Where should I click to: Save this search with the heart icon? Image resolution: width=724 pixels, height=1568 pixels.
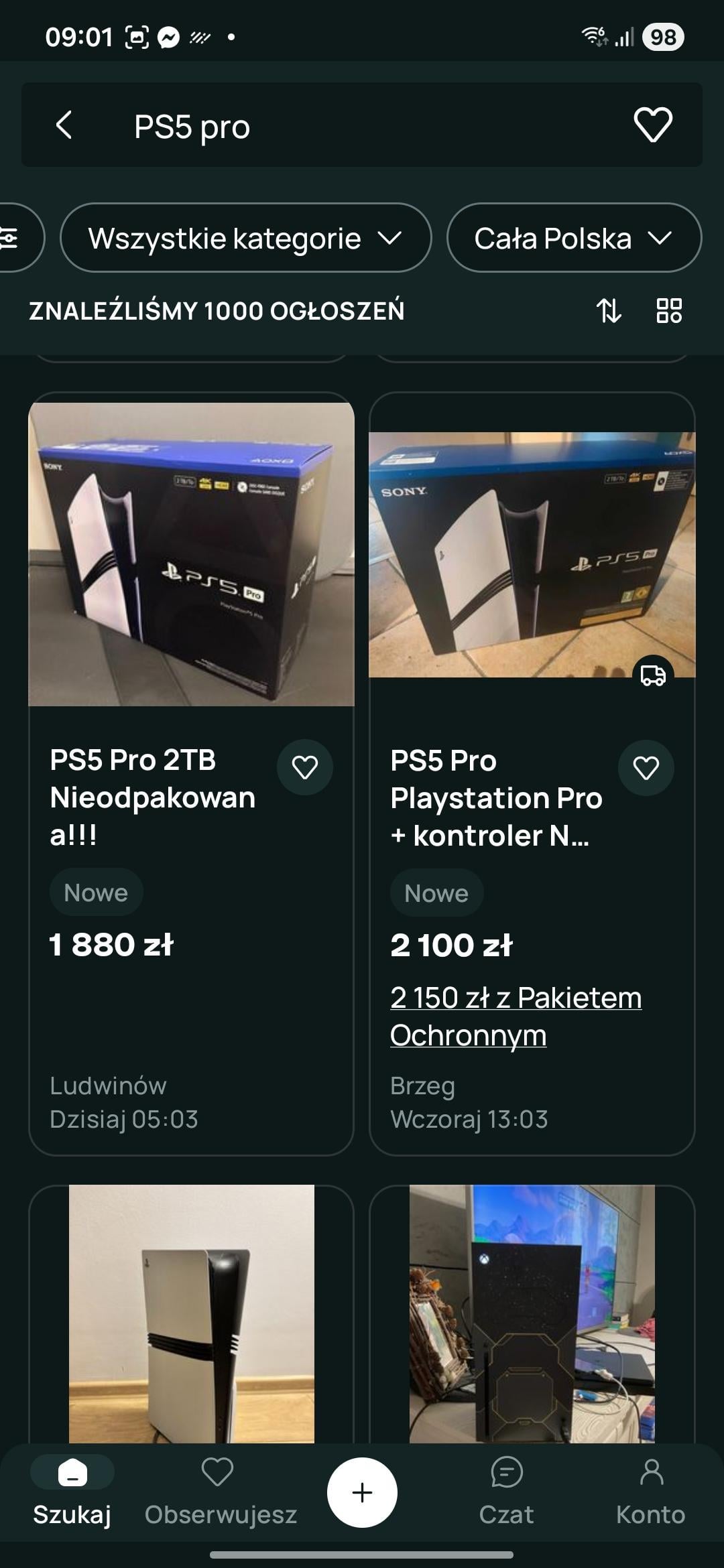click(x=652, y=125)
